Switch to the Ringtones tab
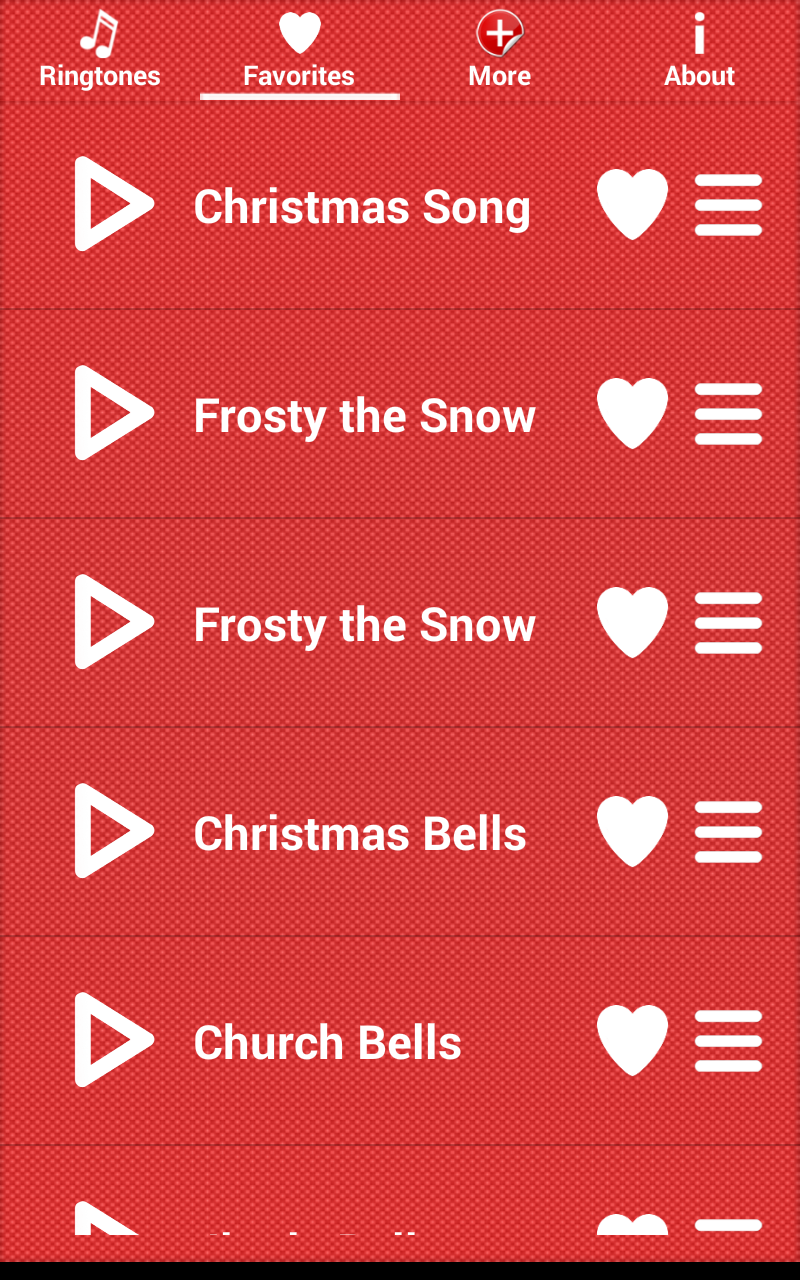The image size is (800, 1280). [100, 52]
